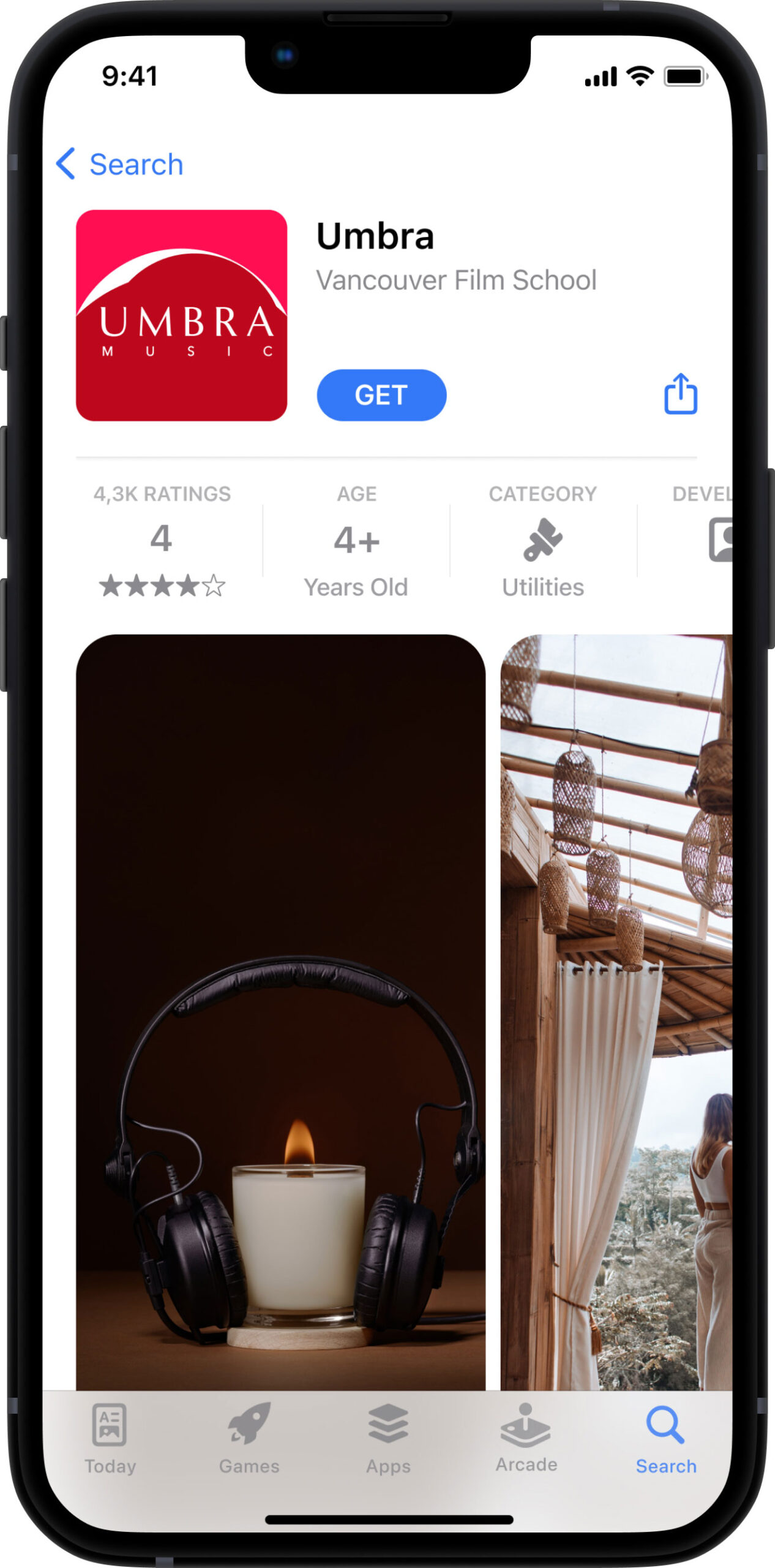Viewport: 775px width, 1568px height.
Task: View the 4,3K ratings section
Action: pos(162,540)
